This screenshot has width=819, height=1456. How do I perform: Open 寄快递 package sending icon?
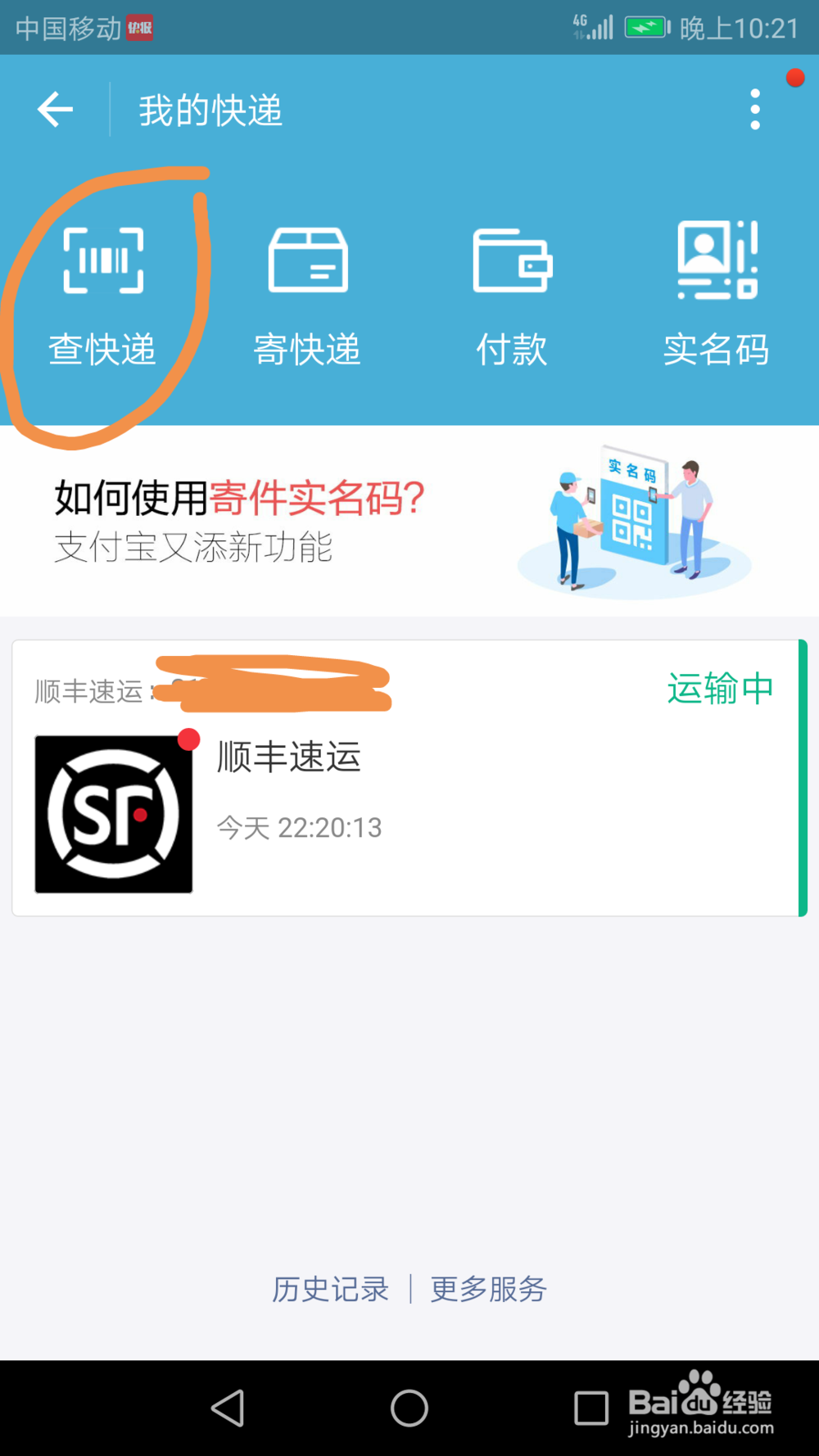306,260
